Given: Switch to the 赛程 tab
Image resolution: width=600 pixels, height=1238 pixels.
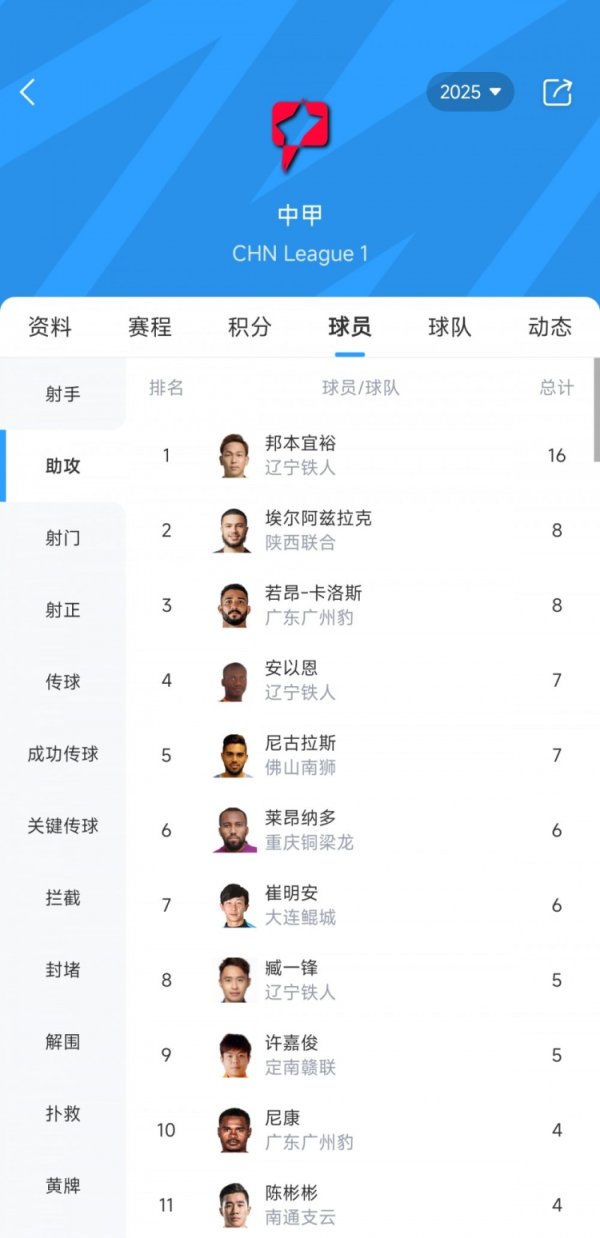Looking at the screenshot, I should click(150, 327).
